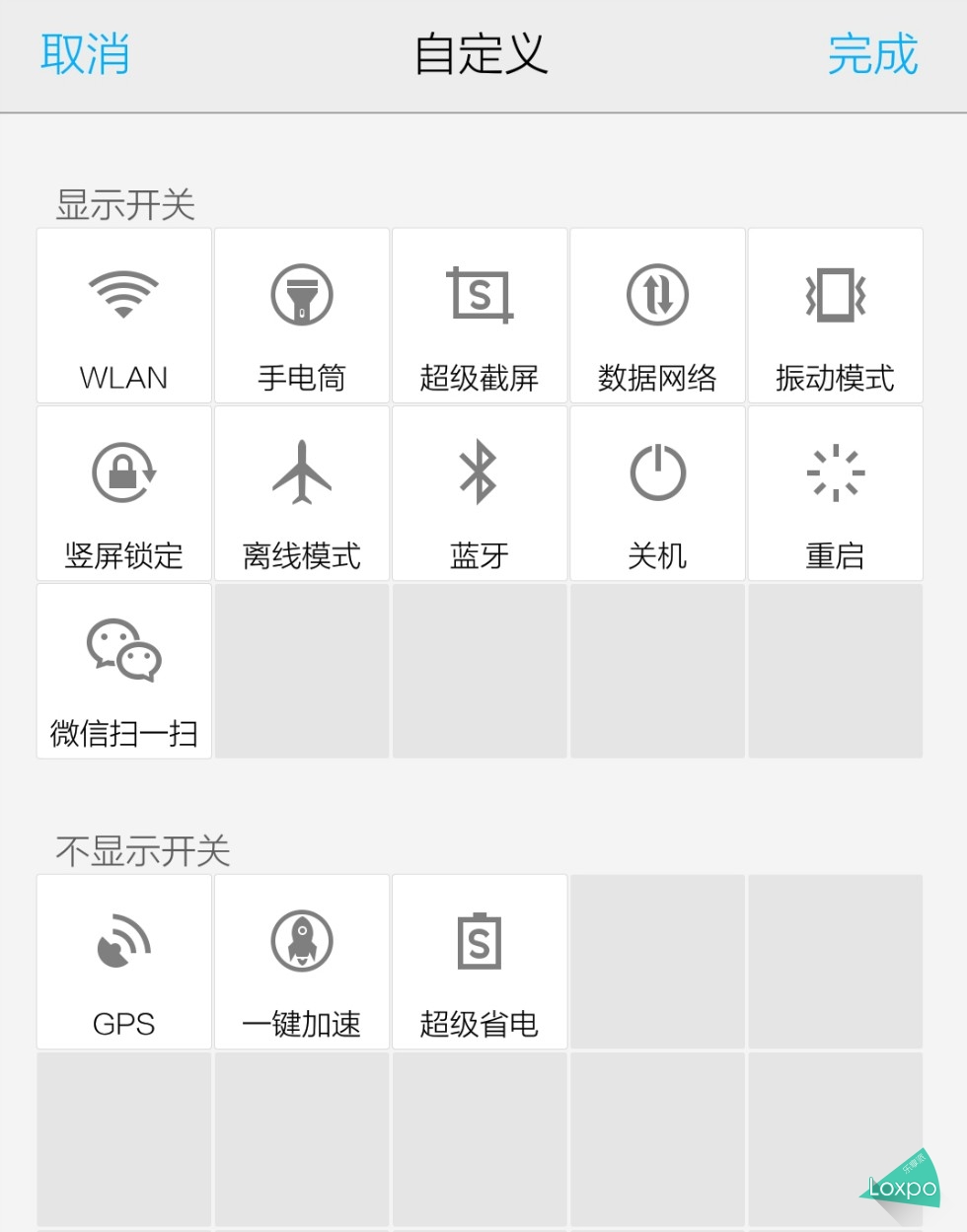Tap the 振动模式 vibration mode icon
The height and width of the screenshot is (1232, 967).
coord(835,294)
